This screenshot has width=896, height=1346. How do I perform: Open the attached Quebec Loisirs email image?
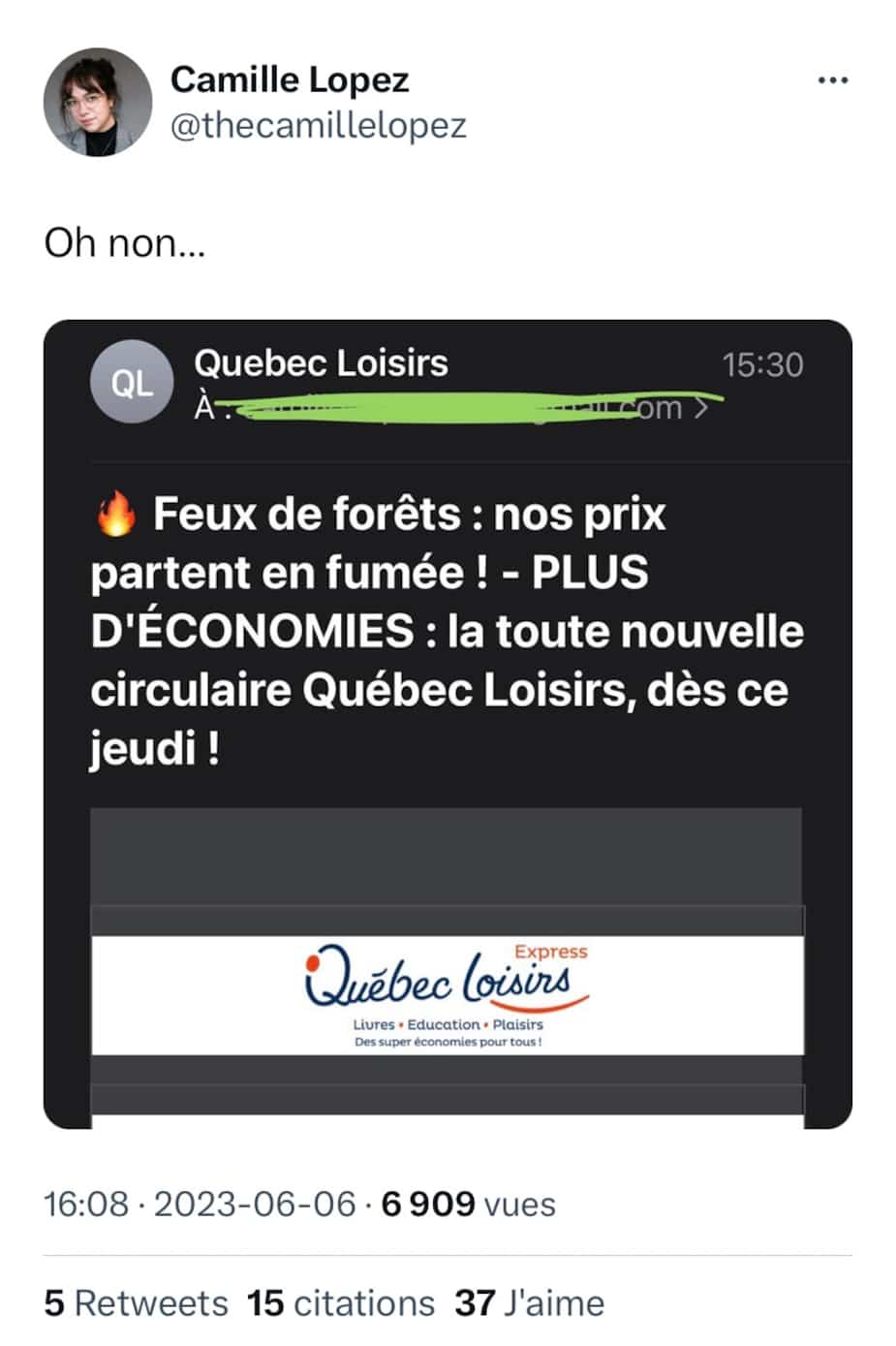click(448, 723)
